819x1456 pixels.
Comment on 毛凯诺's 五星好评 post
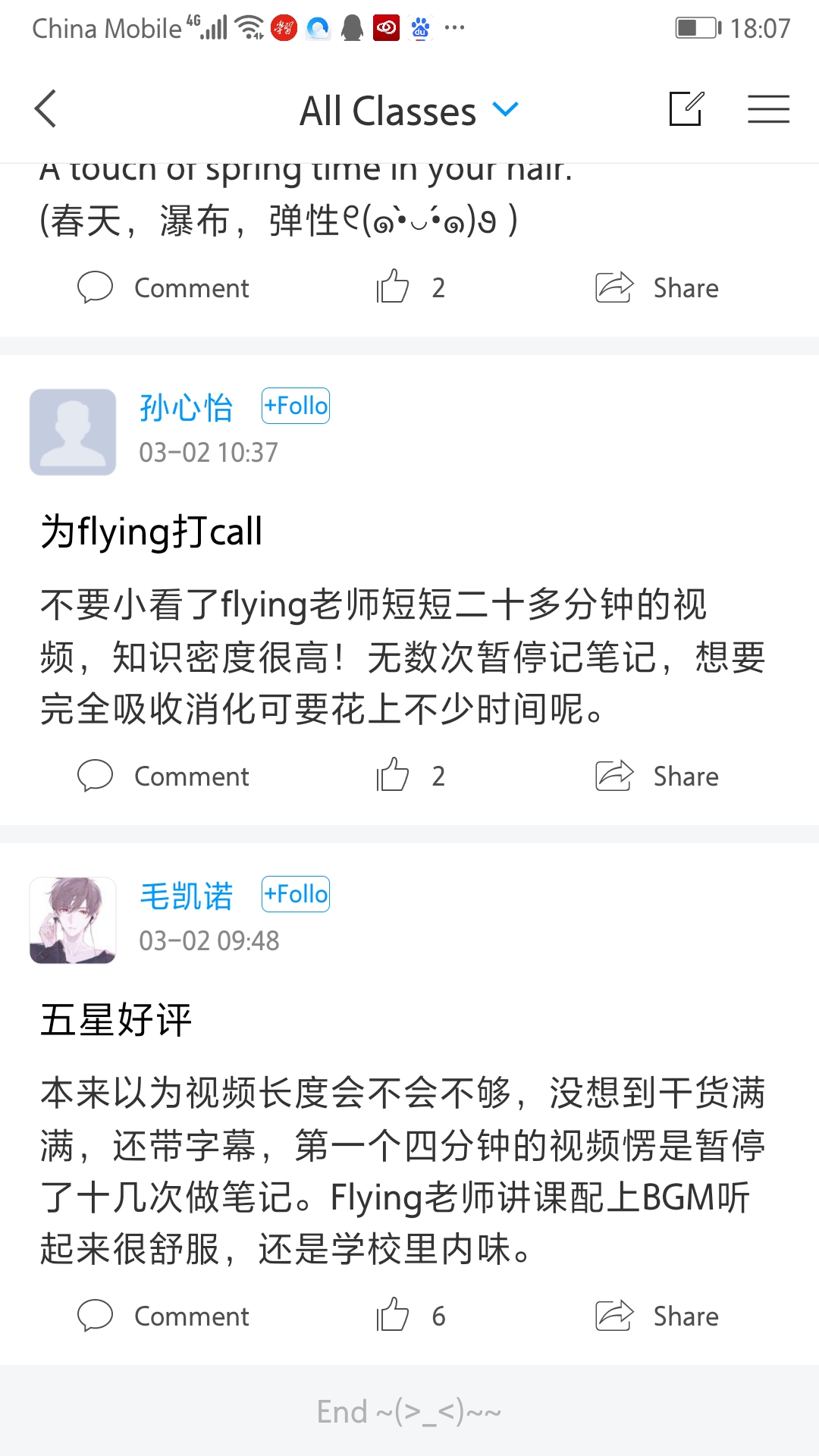[x=164, y=1316]
